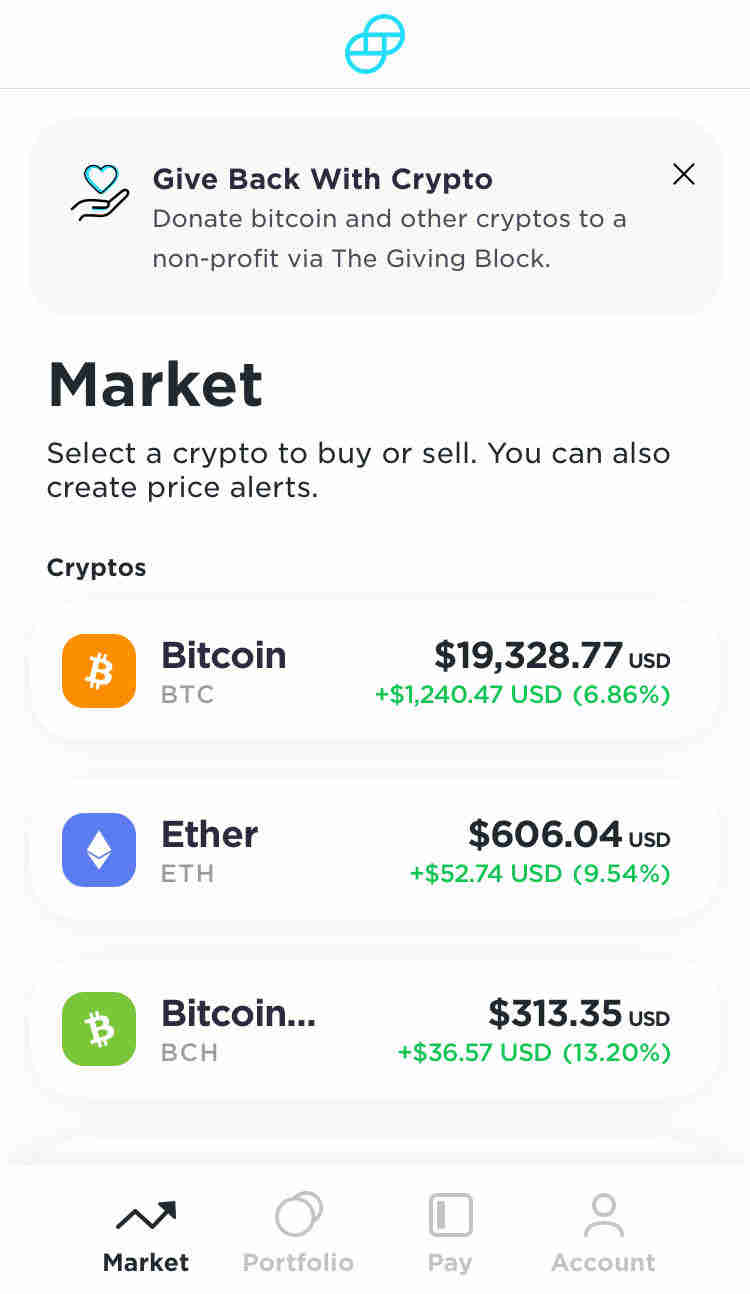The image size is (750, 1294).
Task: Dismiss the Give Back With Crypto banner
Action: 684,174
